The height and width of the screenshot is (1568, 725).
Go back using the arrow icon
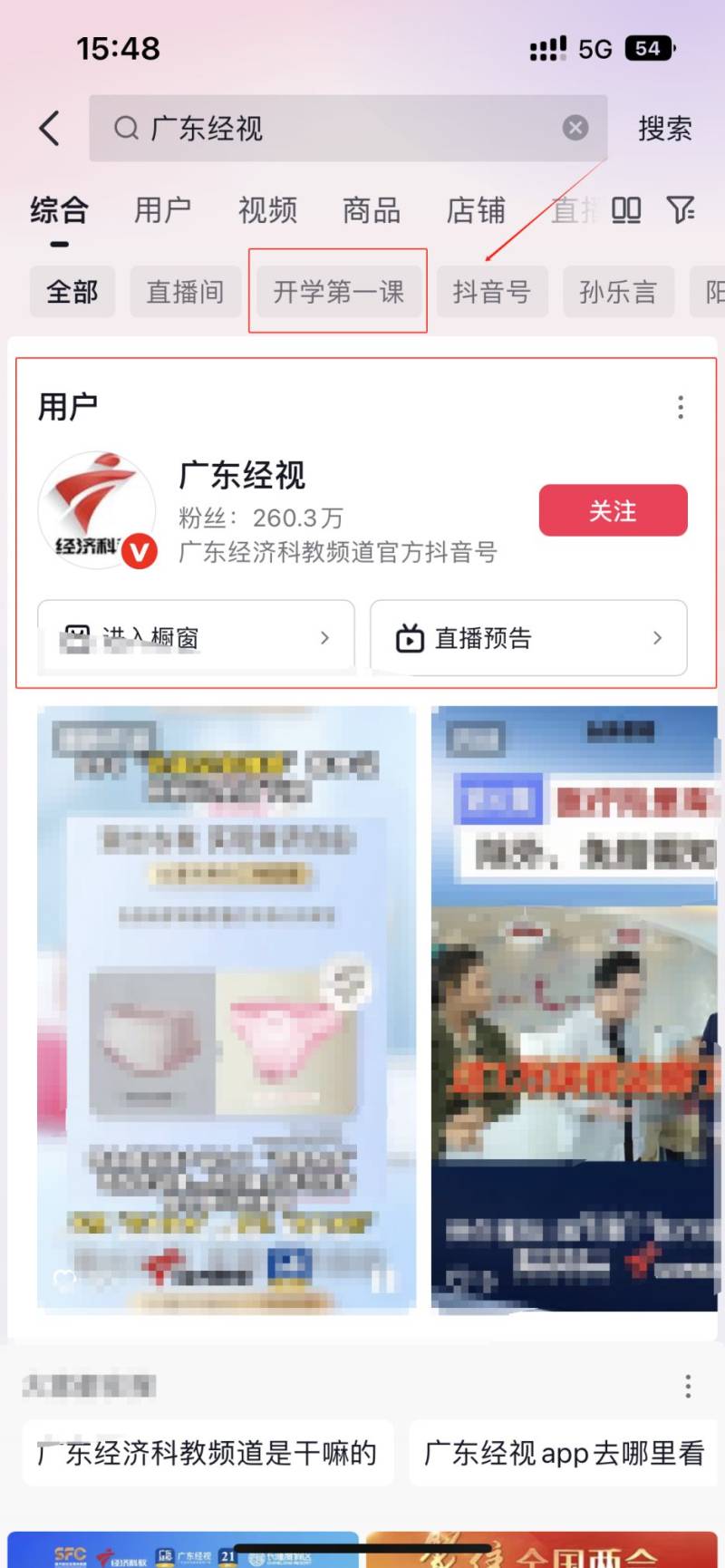click(x=51, y=128)
